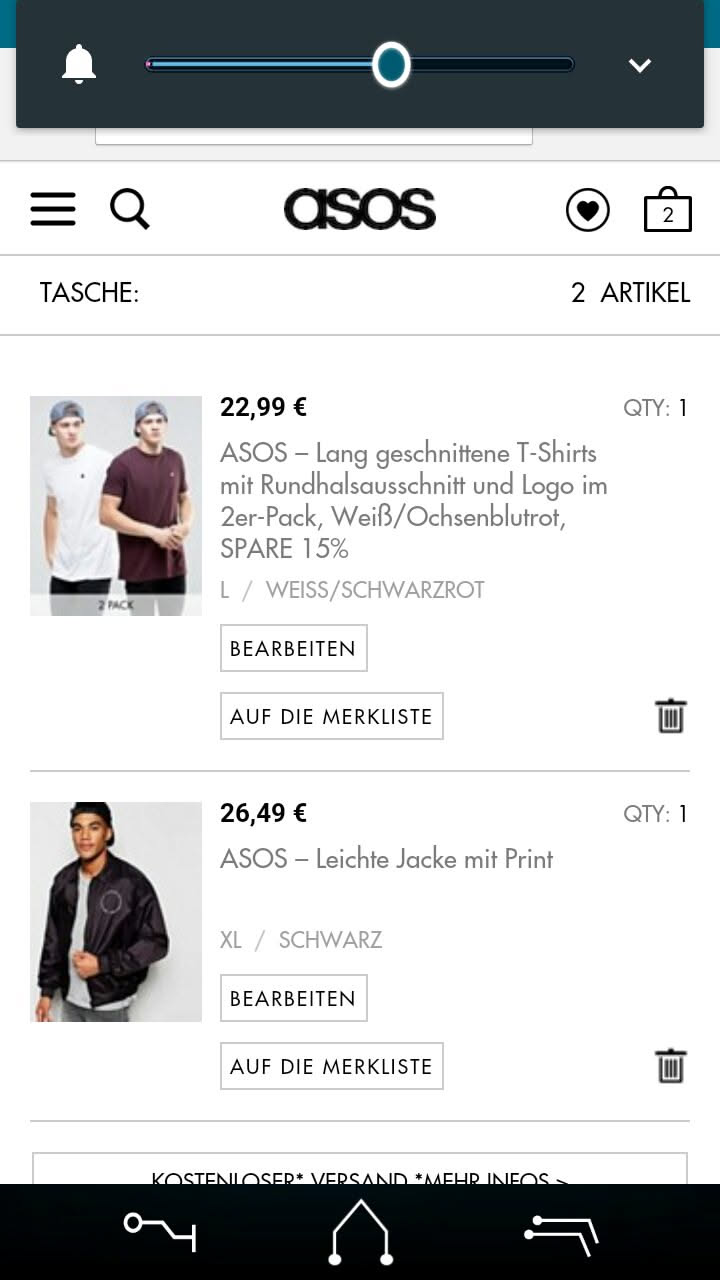The width and height of the screenshot is (720, 1280).
Task: Remove the Leichte Jacke with trash icon
Action: point(670,1066)
